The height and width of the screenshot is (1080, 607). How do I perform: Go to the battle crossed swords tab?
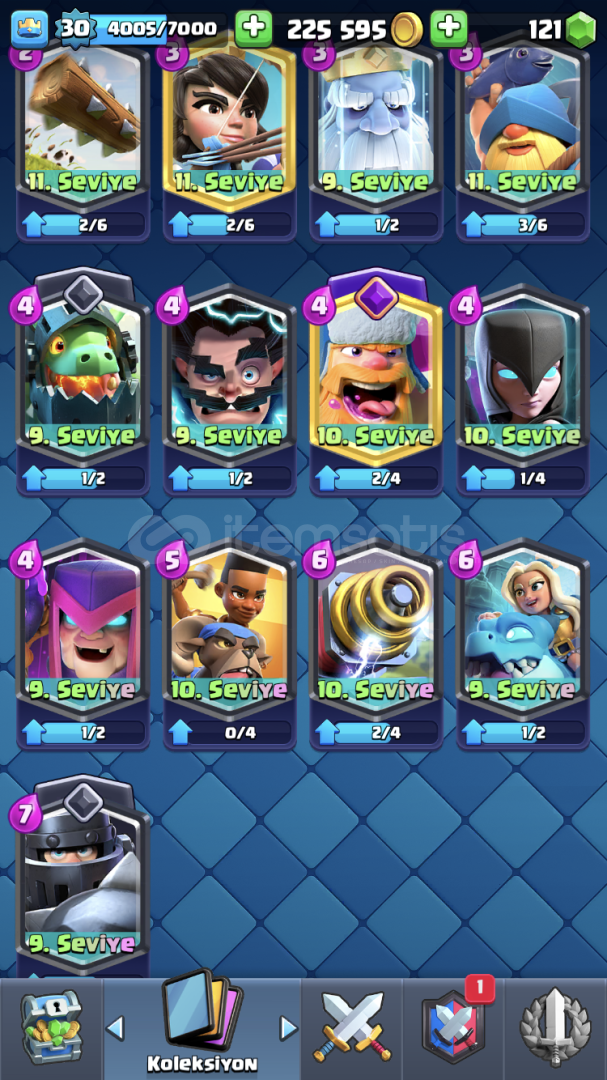tap(352, 1028)
